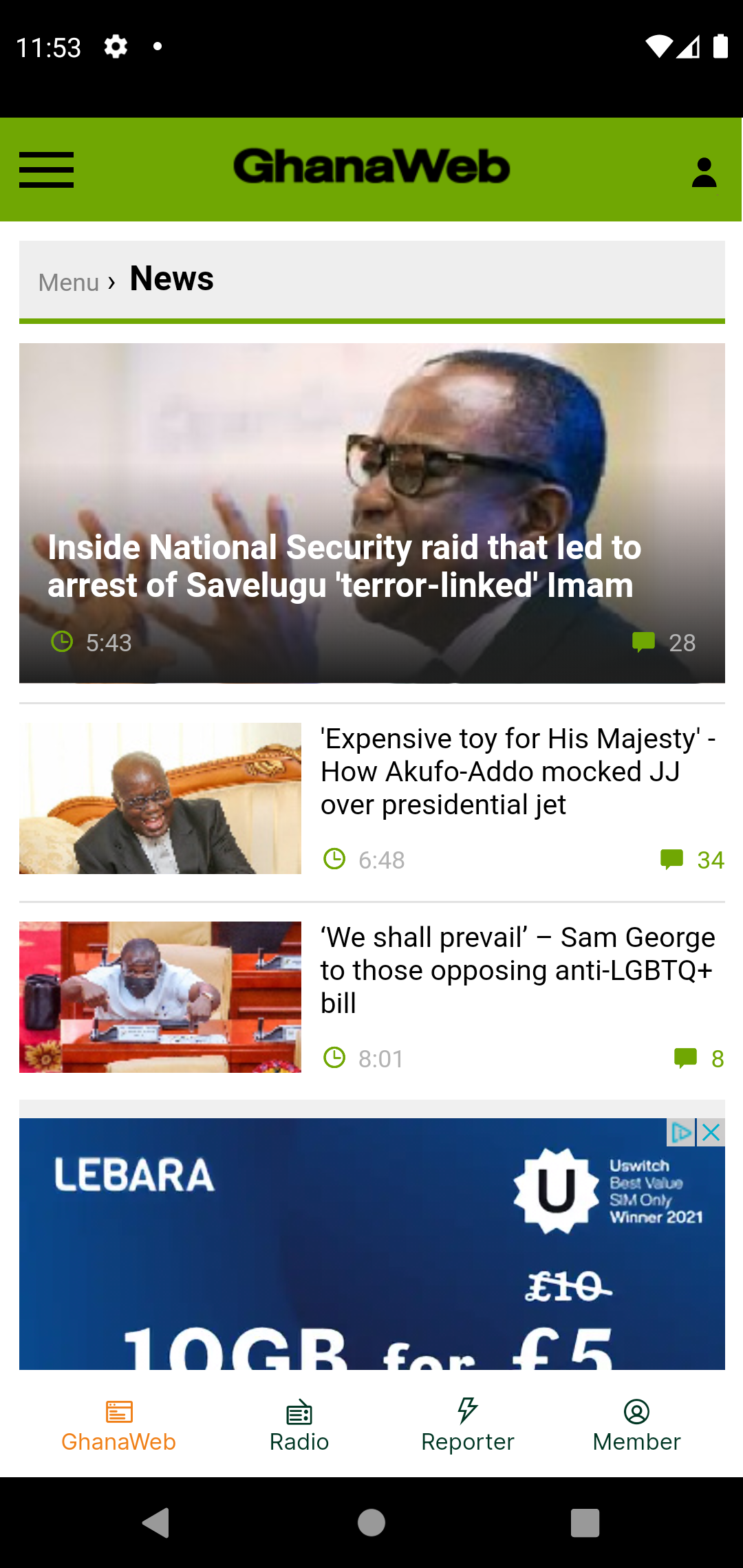The image size is (743, 1568).
Task: Open the AdChoices info icon
Action: coord(681,1133)
